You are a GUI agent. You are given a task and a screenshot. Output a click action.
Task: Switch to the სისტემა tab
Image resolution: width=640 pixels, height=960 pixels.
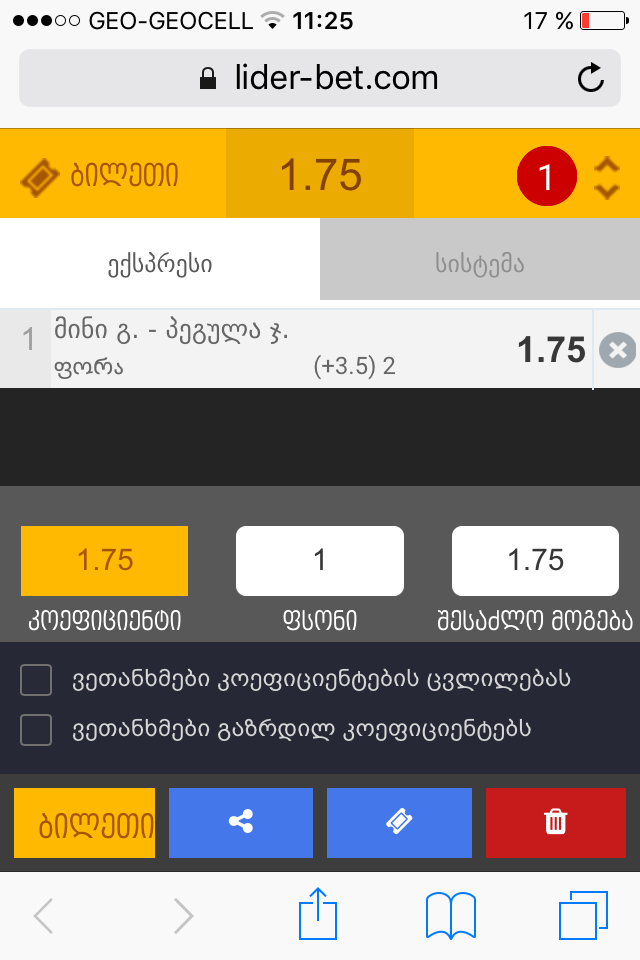tap(479, 264)
